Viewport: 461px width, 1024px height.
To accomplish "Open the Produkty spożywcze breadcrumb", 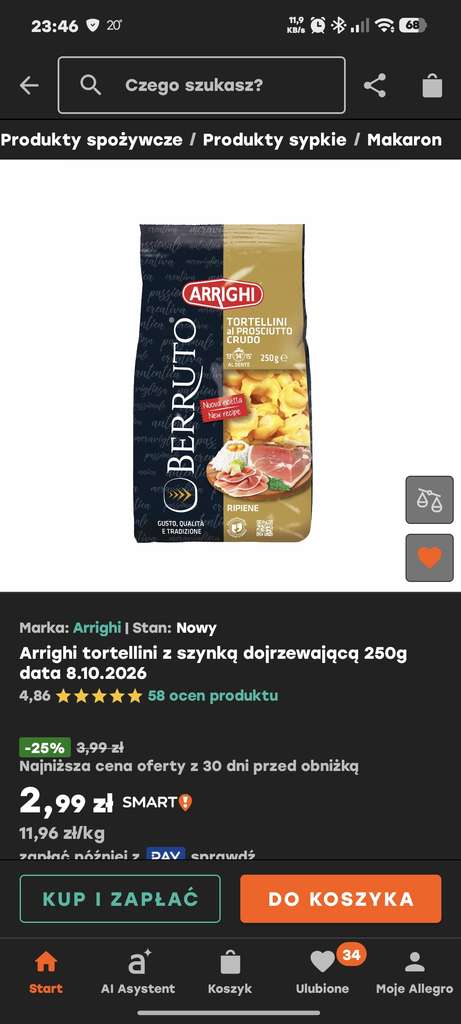I will pyautogui.click(x=91, y=140).
